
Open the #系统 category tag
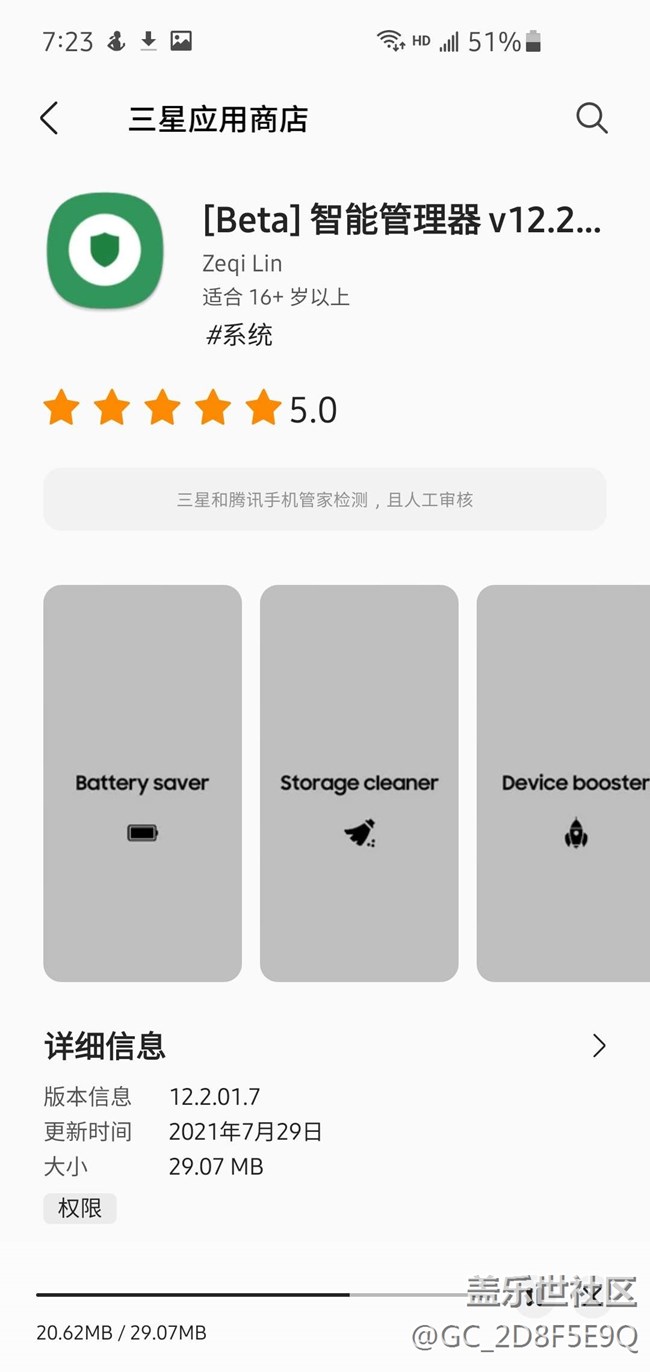238,335
